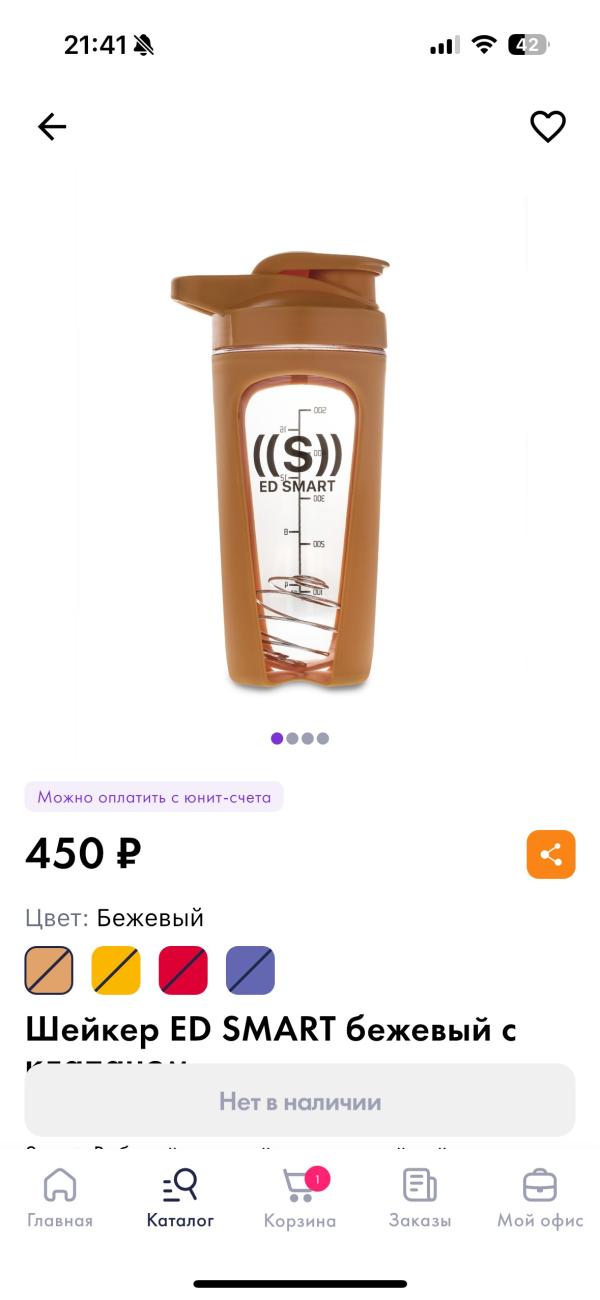Select the beige color swatch
The image size is (600, 1300).
[49, 970]
